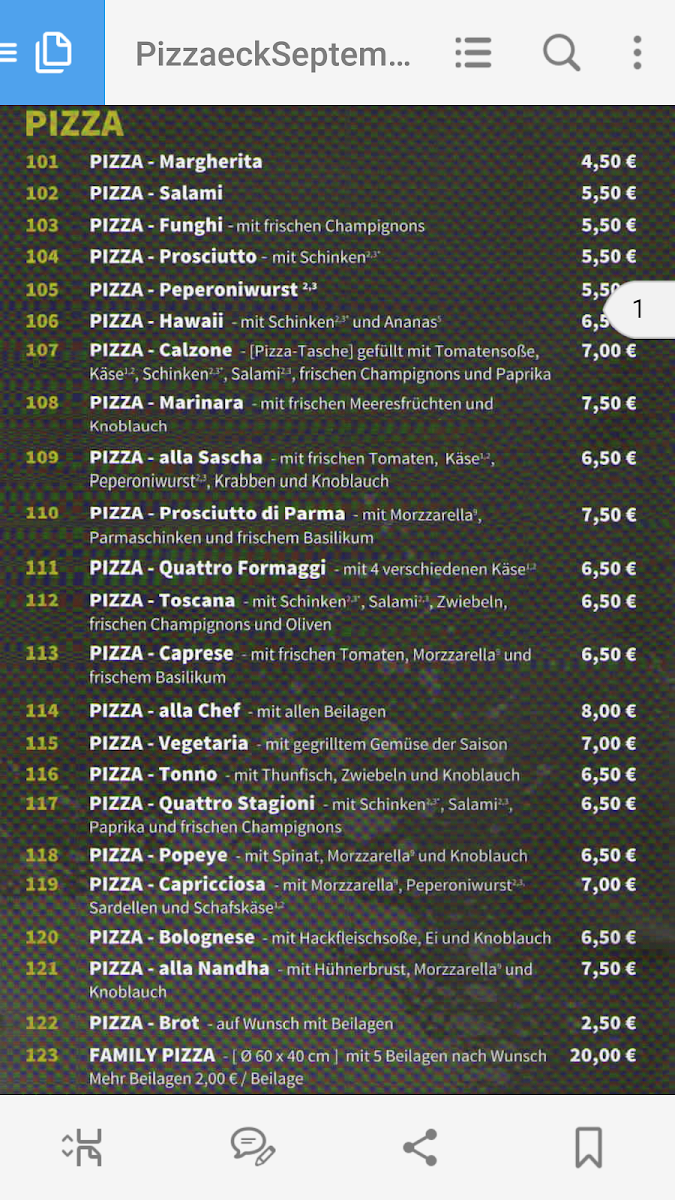Open the annotation tool
Viewport: 675px width, 1200px height.
click(252, 1147)
